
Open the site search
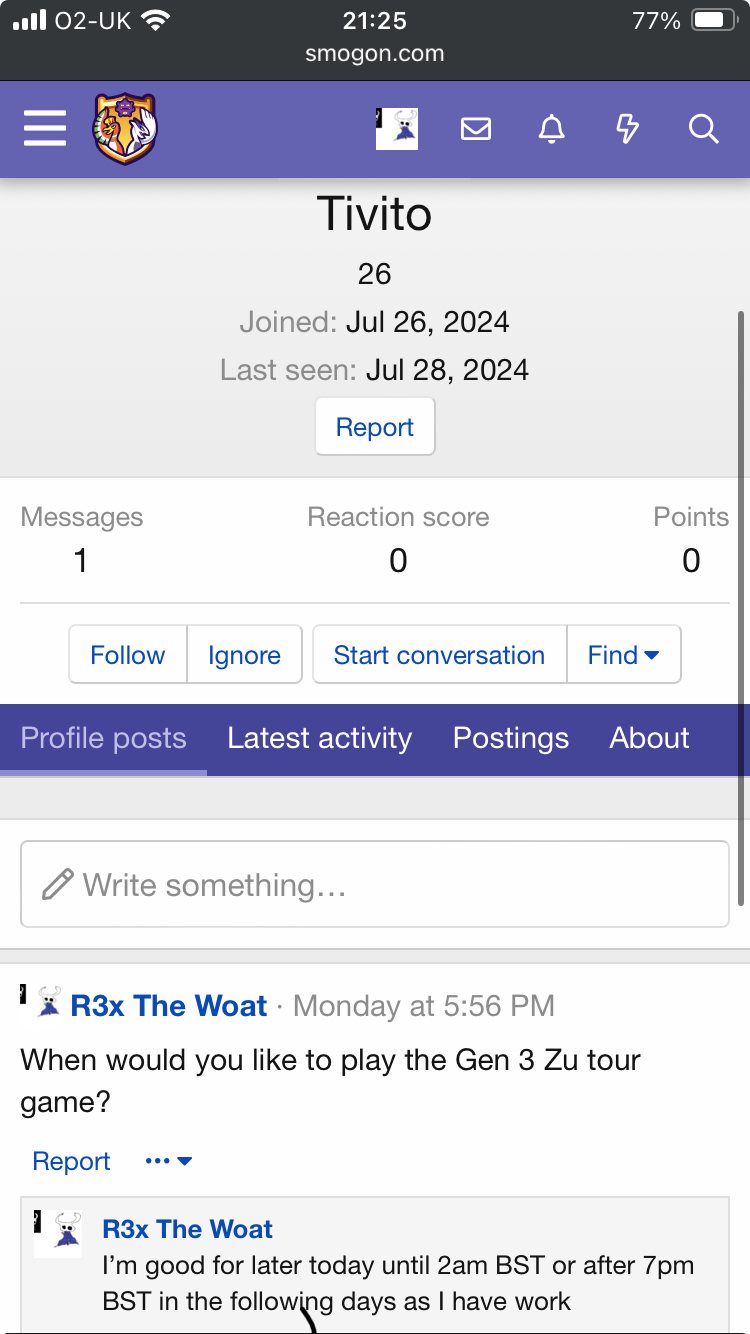click(703, 129)
